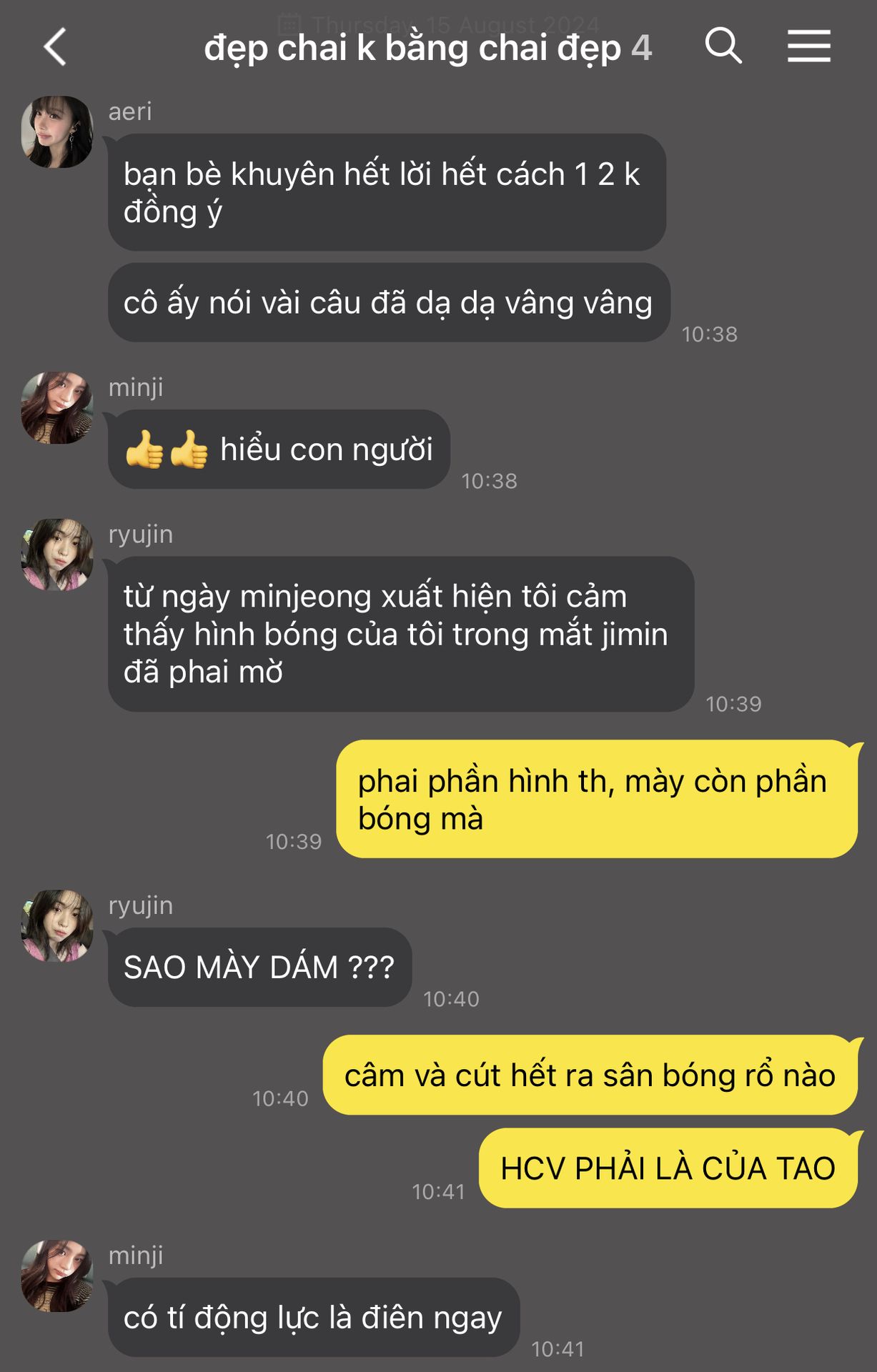877x1372 pixels.
Task: Open ryujin's avatar beside the minjeong message
Action: (x=57, y=555)
